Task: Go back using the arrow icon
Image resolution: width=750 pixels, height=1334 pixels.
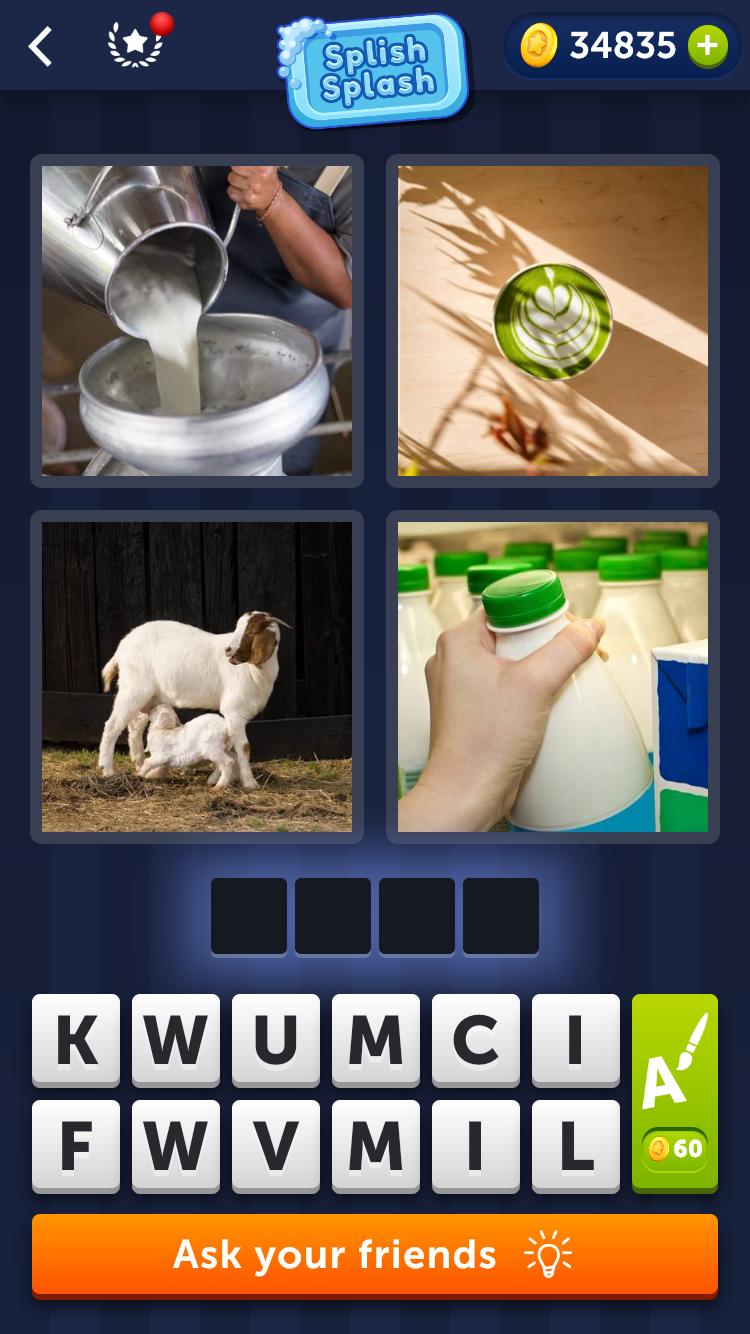Action: point(40,46)
